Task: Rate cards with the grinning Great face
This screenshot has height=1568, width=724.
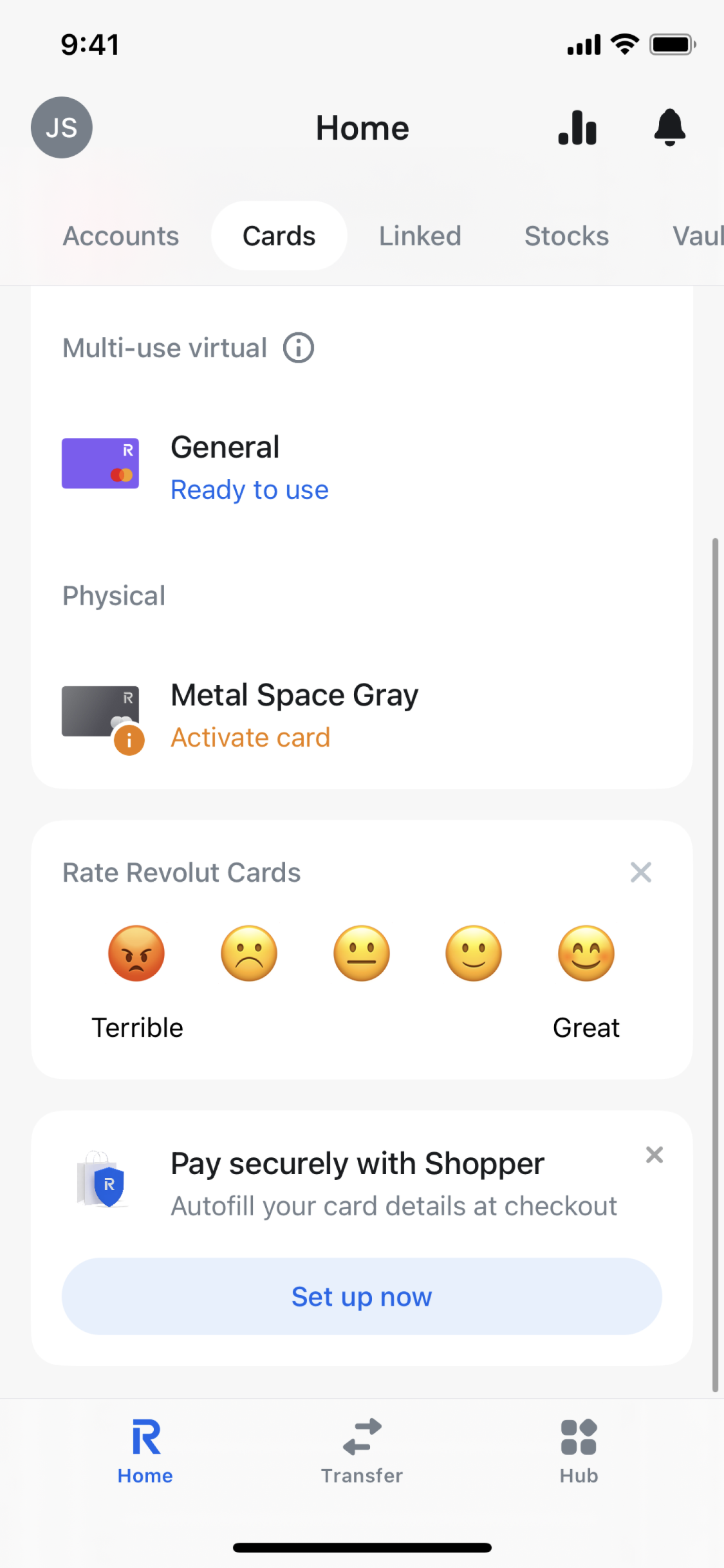Action: point(586,953)
